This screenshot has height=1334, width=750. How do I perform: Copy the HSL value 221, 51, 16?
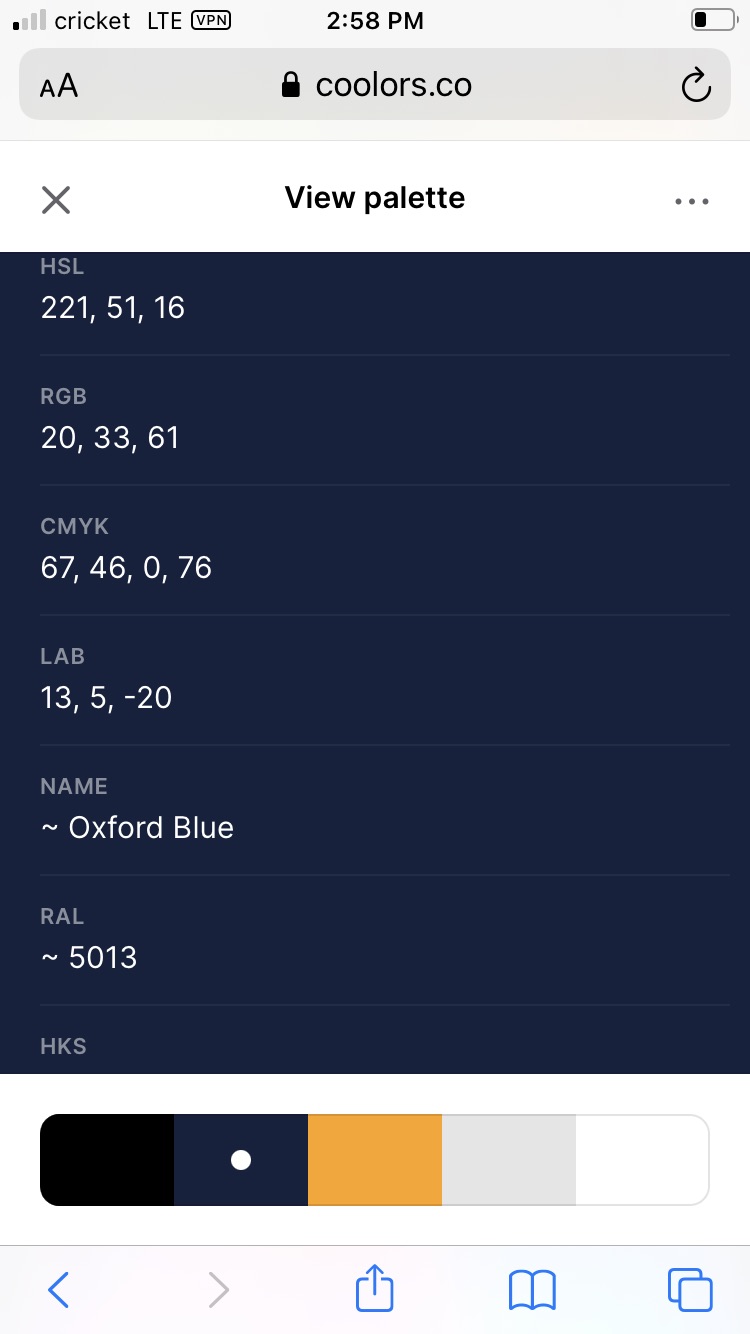[113, 308]
